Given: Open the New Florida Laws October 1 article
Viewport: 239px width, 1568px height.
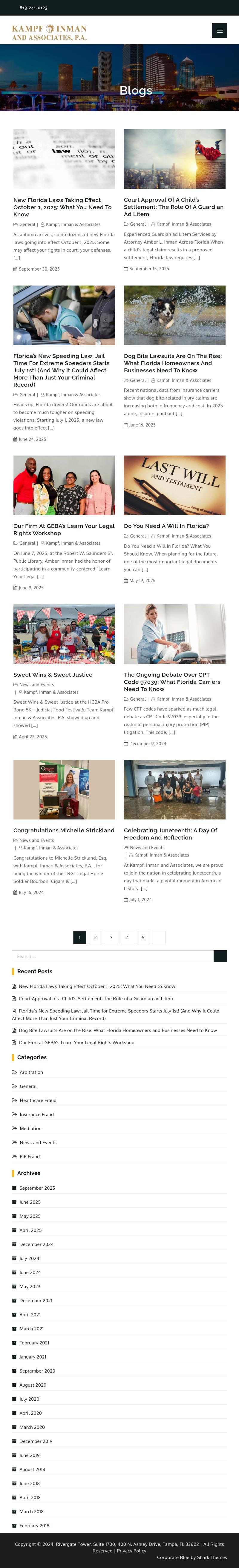Looking at the screenshot, I should pos(63,207).
